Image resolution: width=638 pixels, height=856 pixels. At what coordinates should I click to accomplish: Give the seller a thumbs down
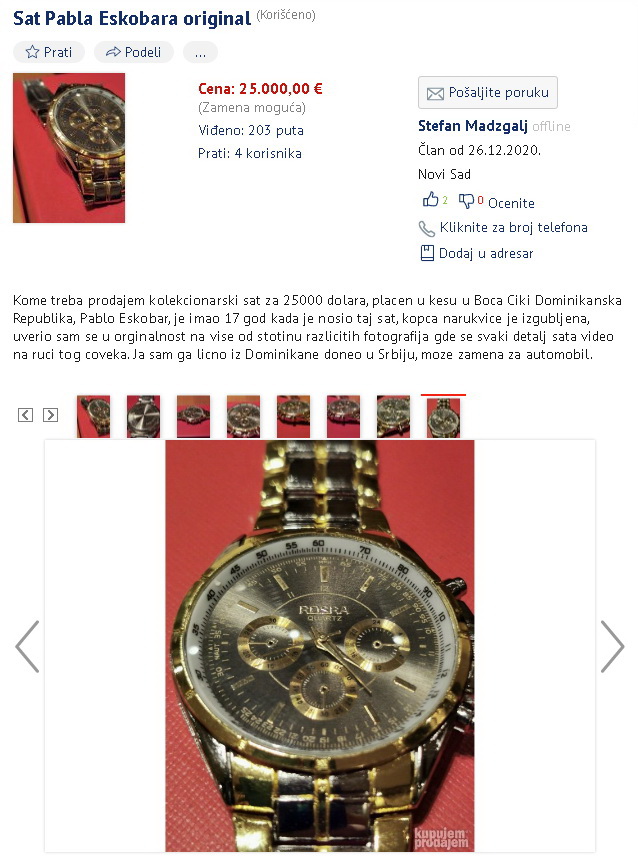coord(466,200)
